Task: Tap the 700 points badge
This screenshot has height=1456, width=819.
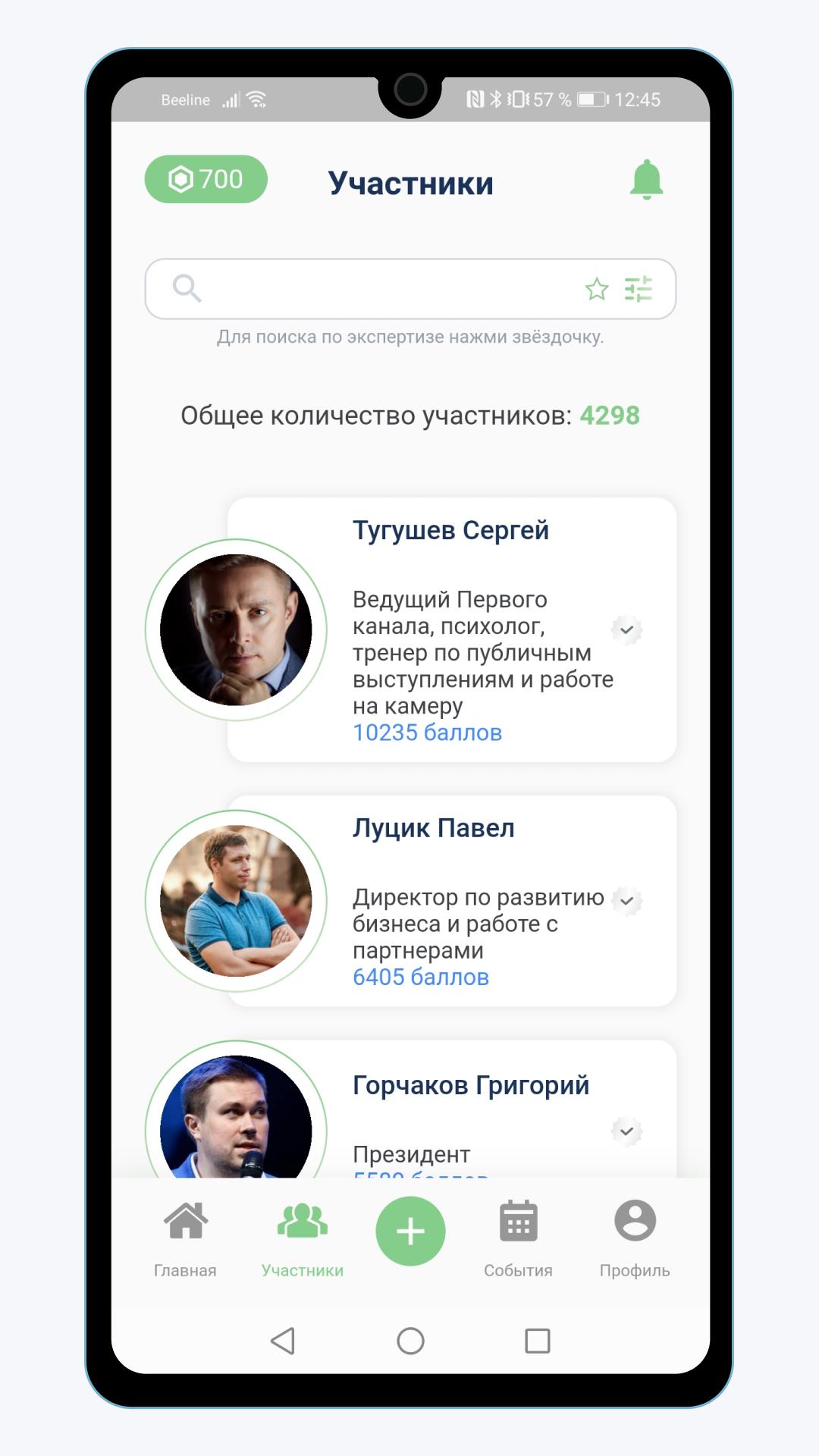Action: 206,179
